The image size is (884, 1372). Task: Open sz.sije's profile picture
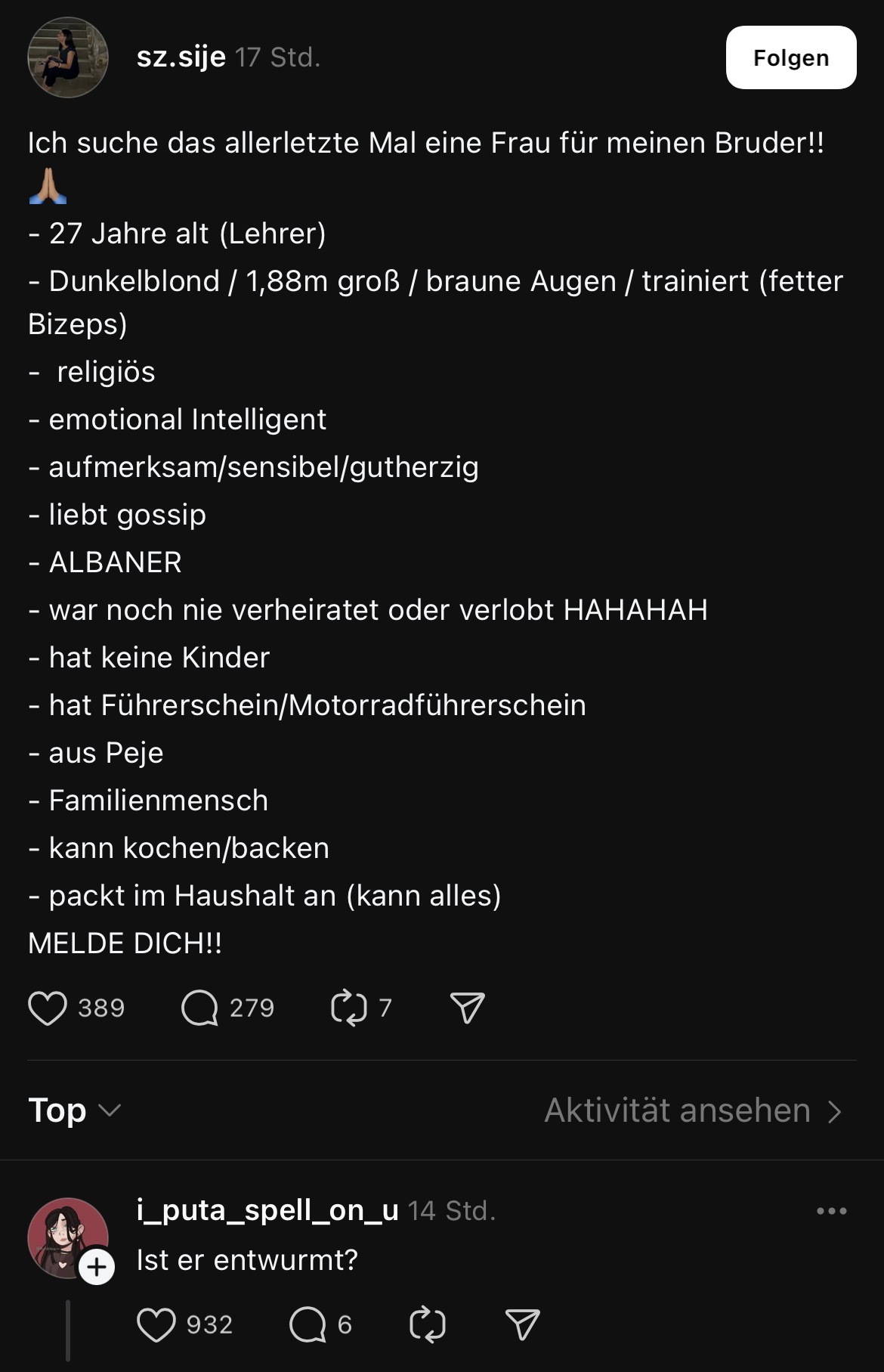click(x=68, y=57)
